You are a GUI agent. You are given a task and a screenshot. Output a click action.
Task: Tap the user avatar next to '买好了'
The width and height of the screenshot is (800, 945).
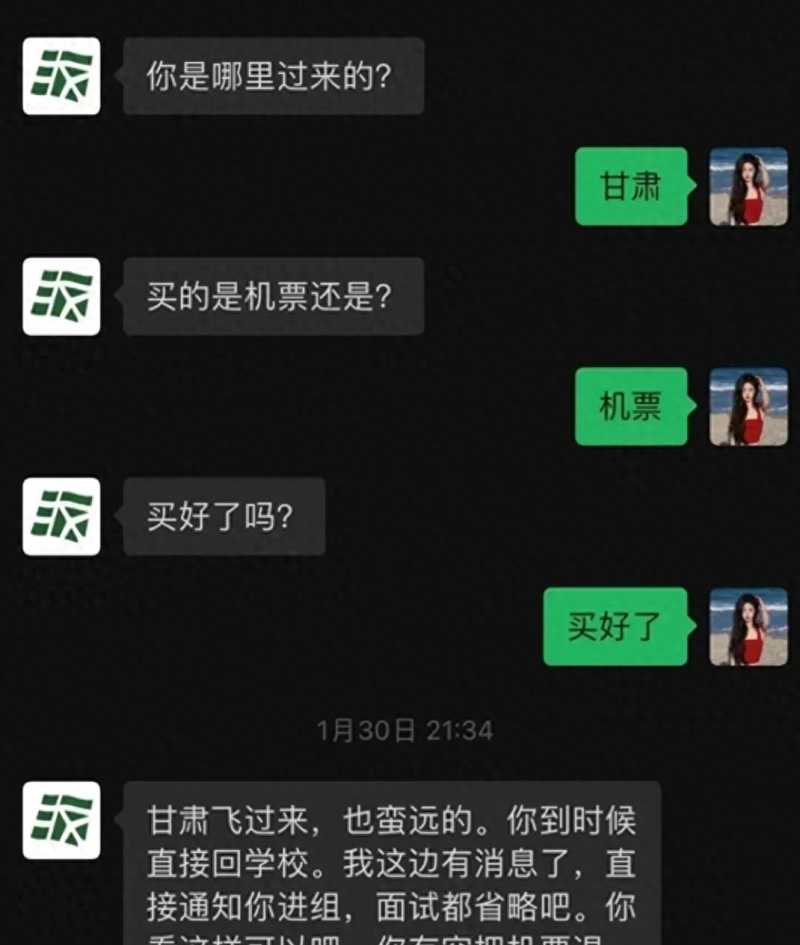pos(748,626)
